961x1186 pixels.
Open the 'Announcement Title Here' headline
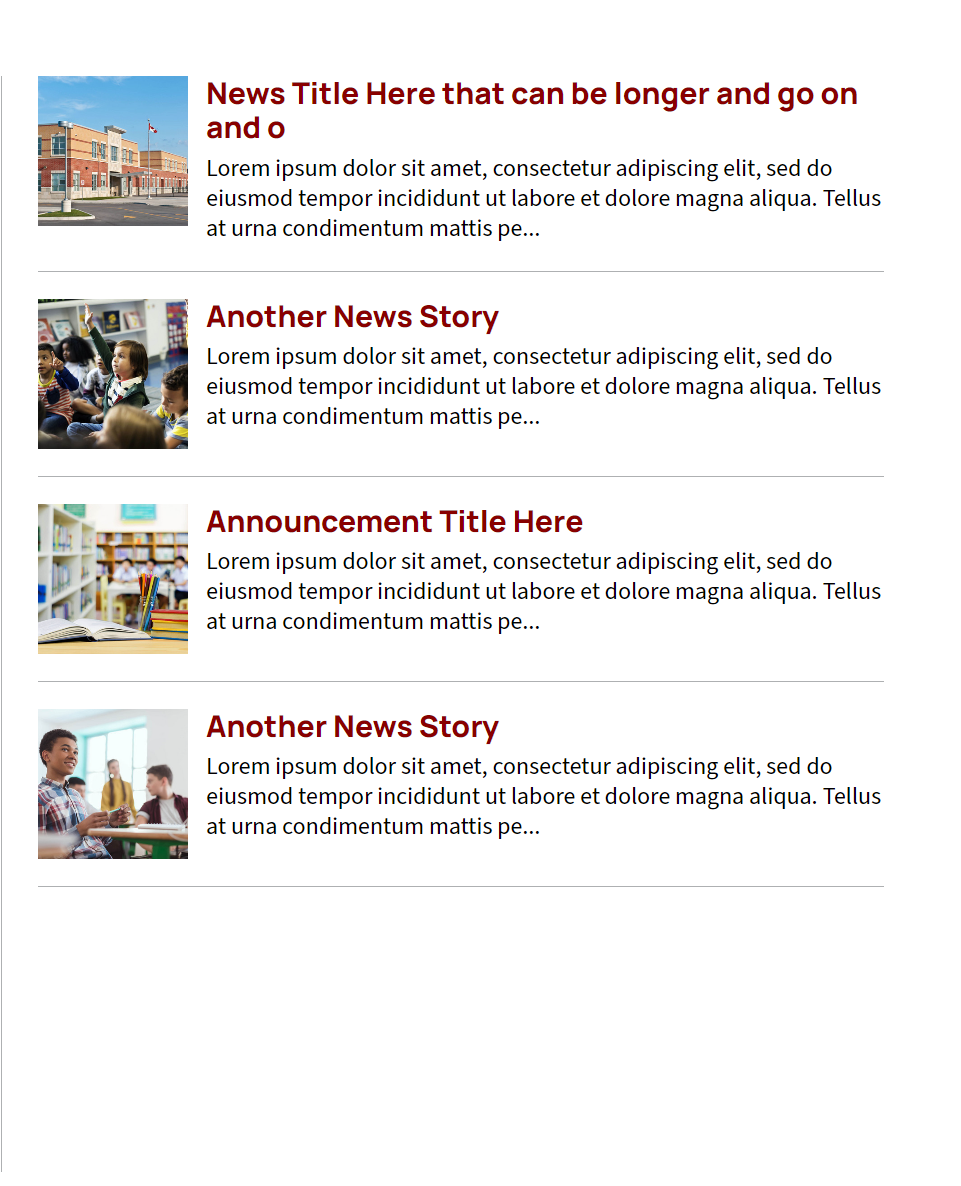point(394,522)
